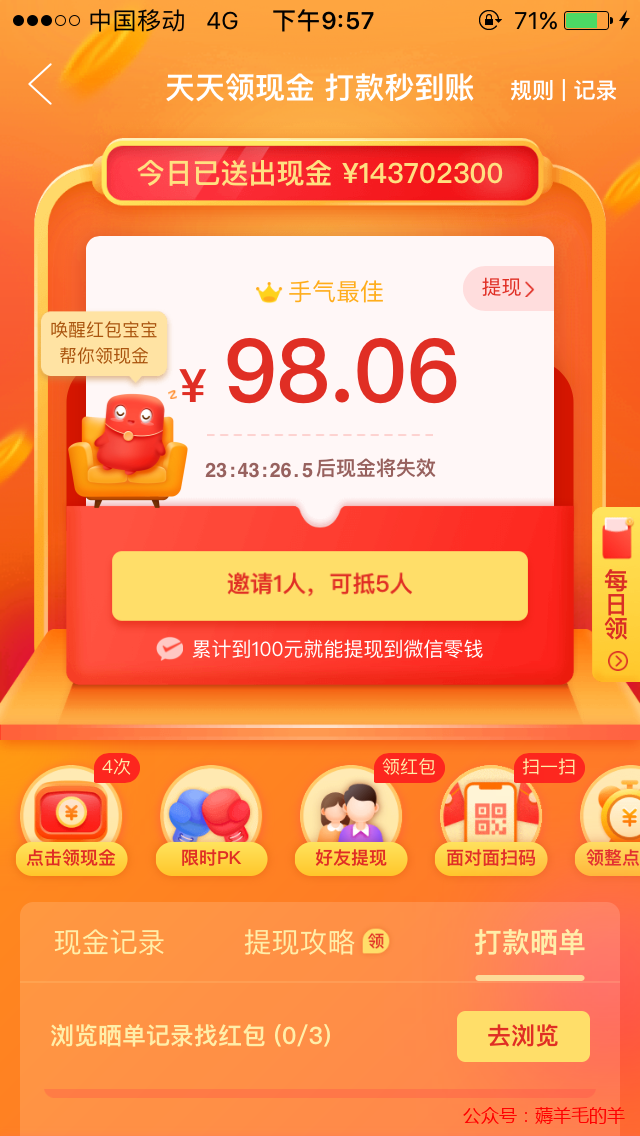Tap 邀请1人，可抵5人 invite button

319,585
